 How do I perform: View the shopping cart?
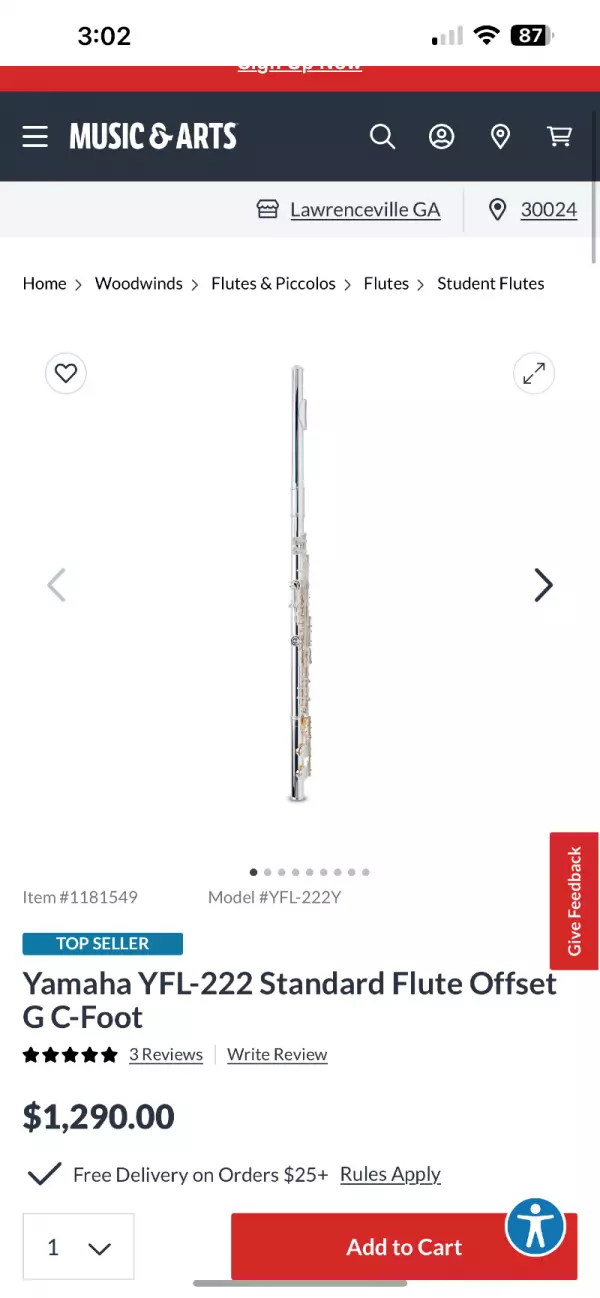coord(559,136)
